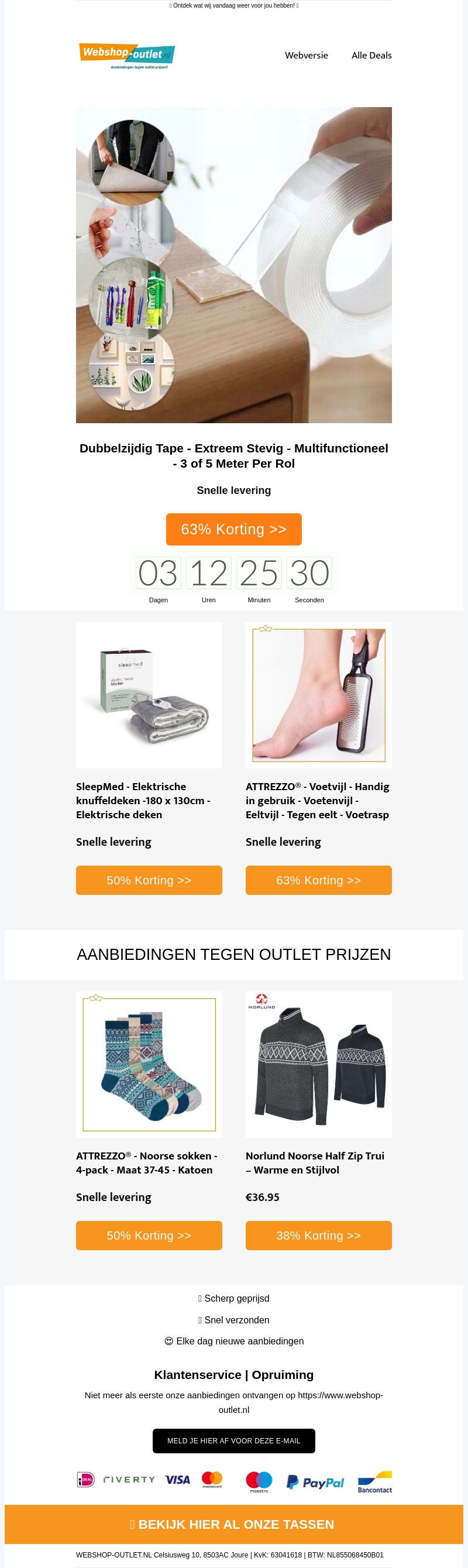
Task: Open the SleepMed elektrische knuffeldeken image
Action: (x=149, y=695)
